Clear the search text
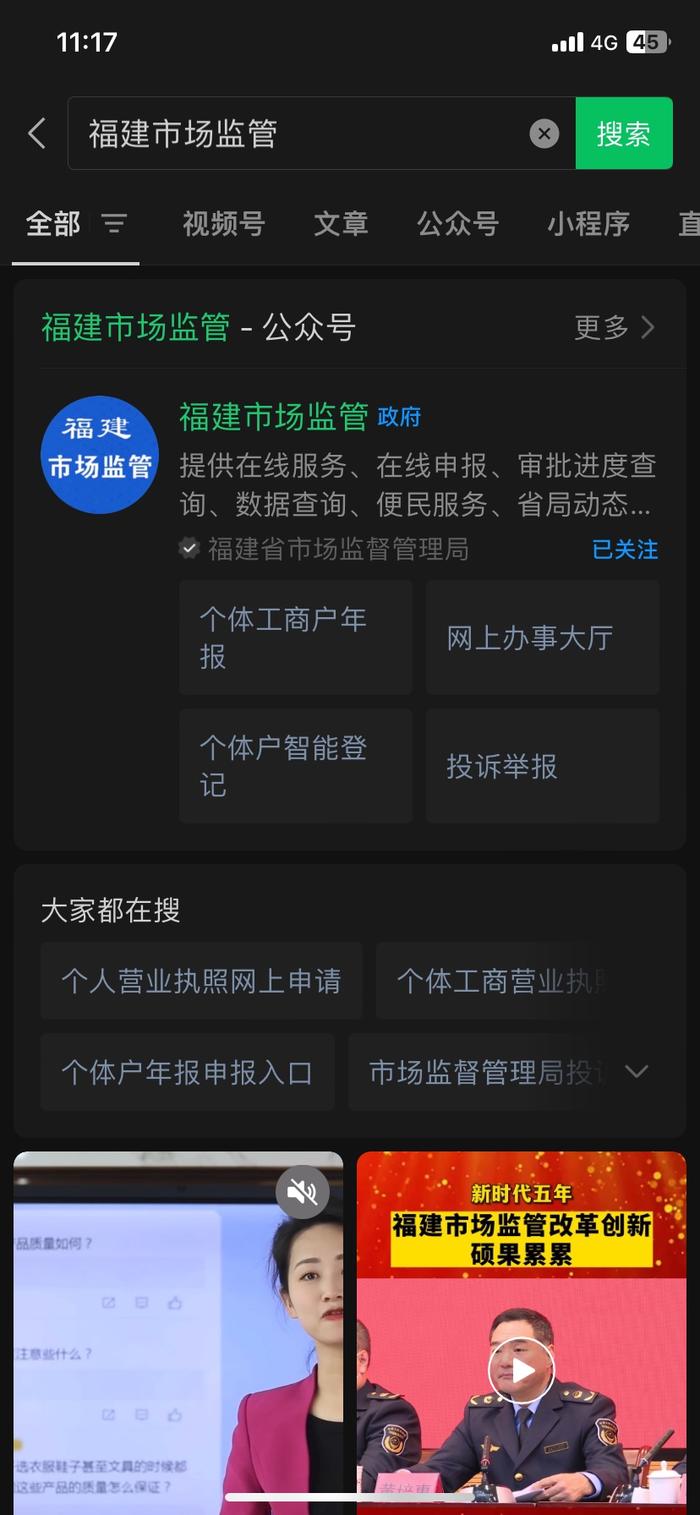This screenshot has width=700, height=1515. click(x=544, y=133)
